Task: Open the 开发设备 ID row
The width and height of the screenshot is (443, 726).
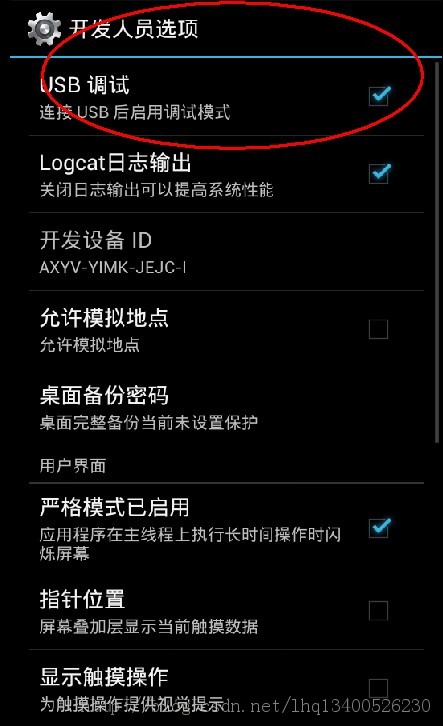Action: coord(226,252)
